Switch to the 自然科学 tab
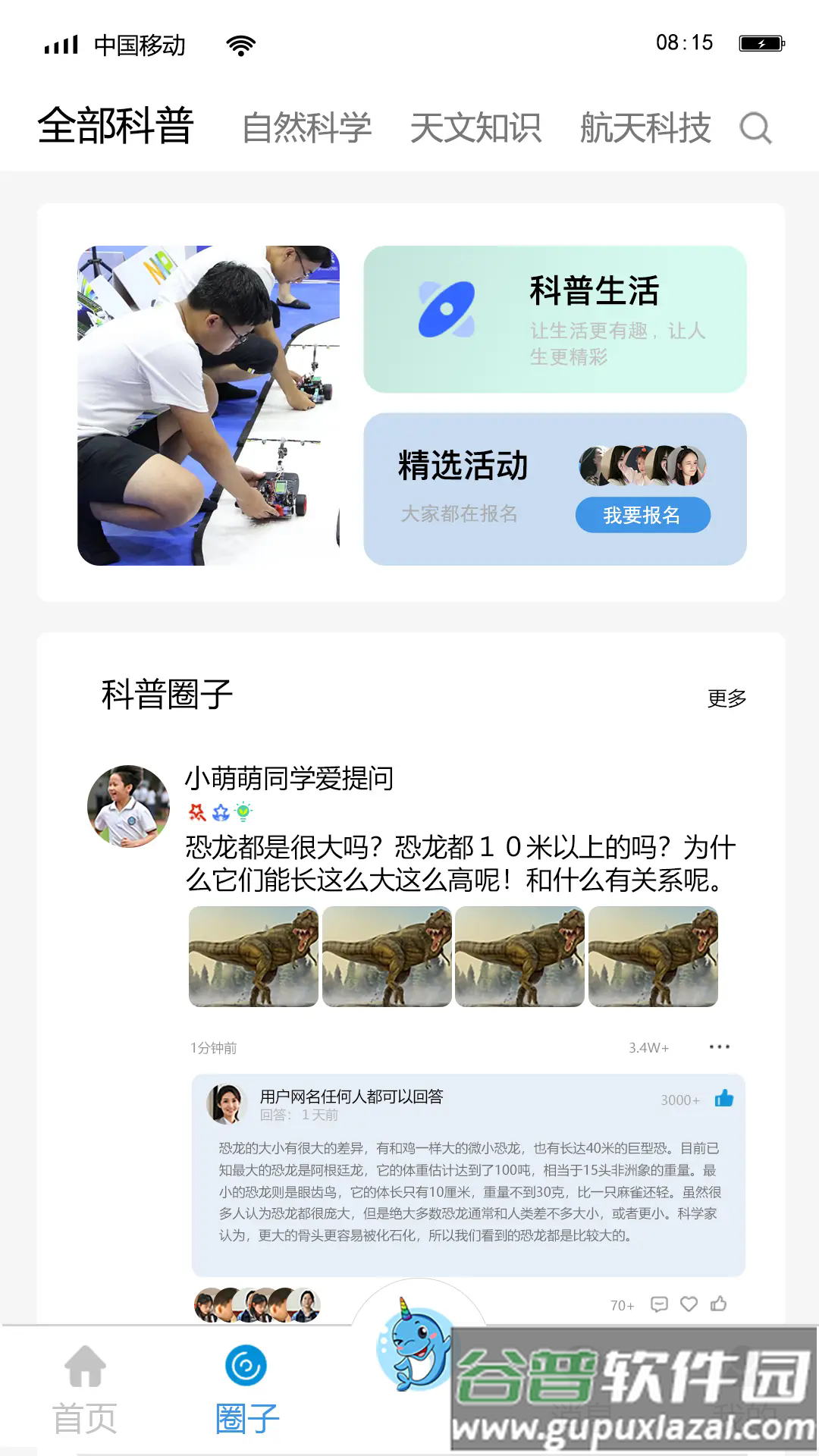The width and height of the screenshot is (819, 1456). [x=306, y=128]
